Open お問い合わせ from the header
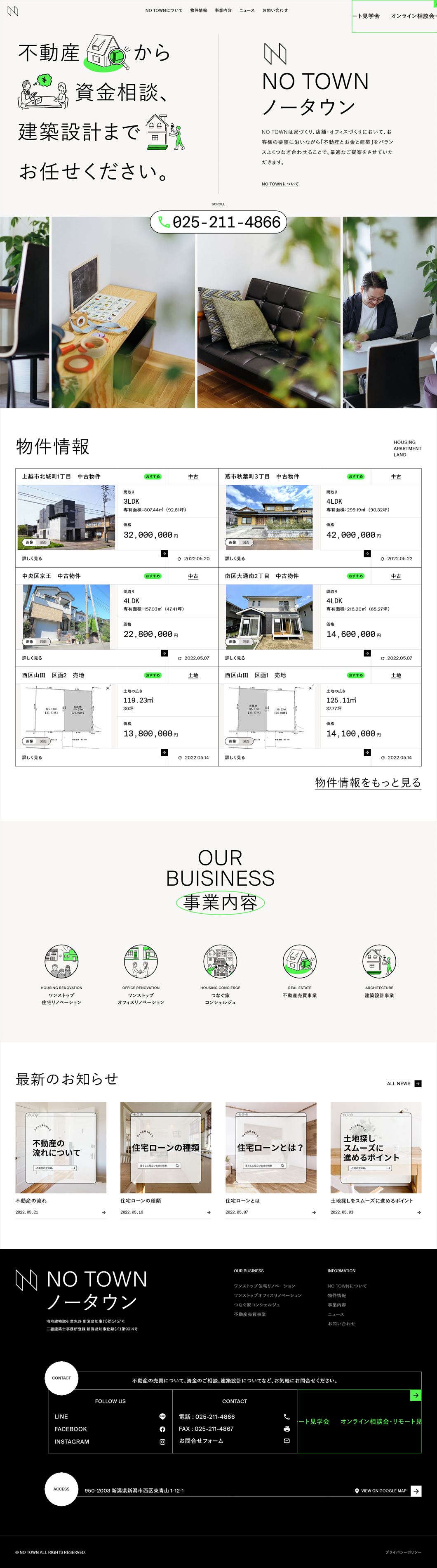 (x=275, y=10)
